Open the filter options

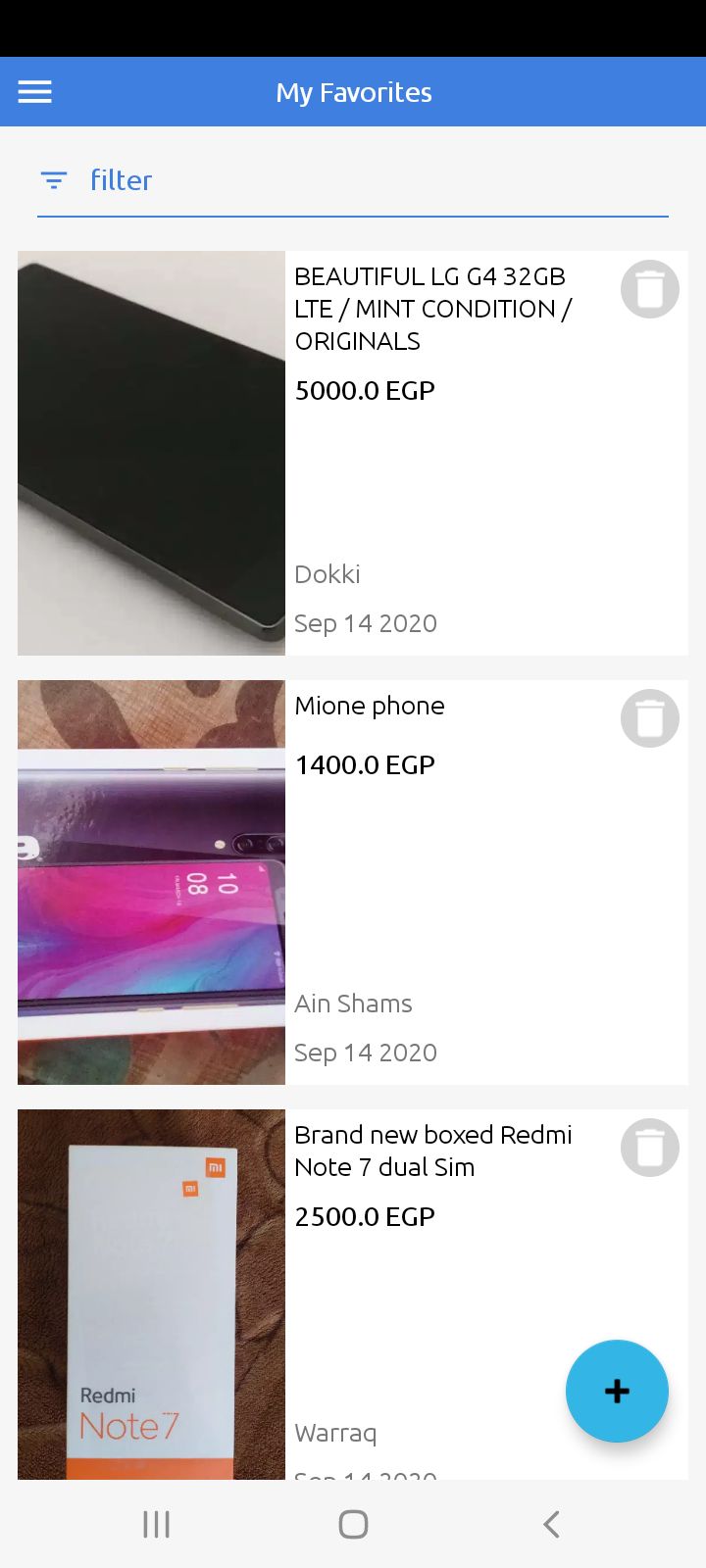98,180
